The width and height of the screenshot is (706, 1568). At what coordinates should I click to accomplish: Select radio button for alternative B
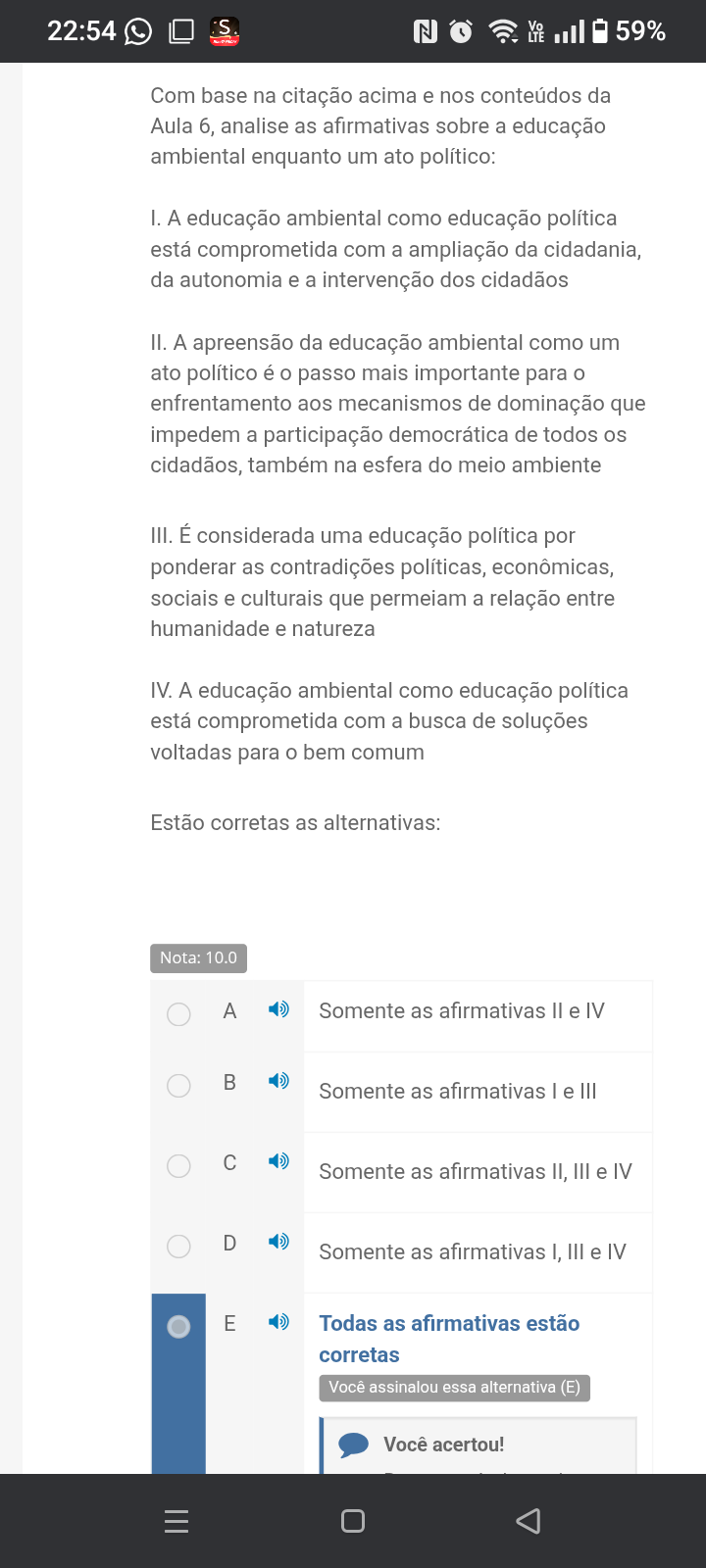click(x=178, y=1085)
